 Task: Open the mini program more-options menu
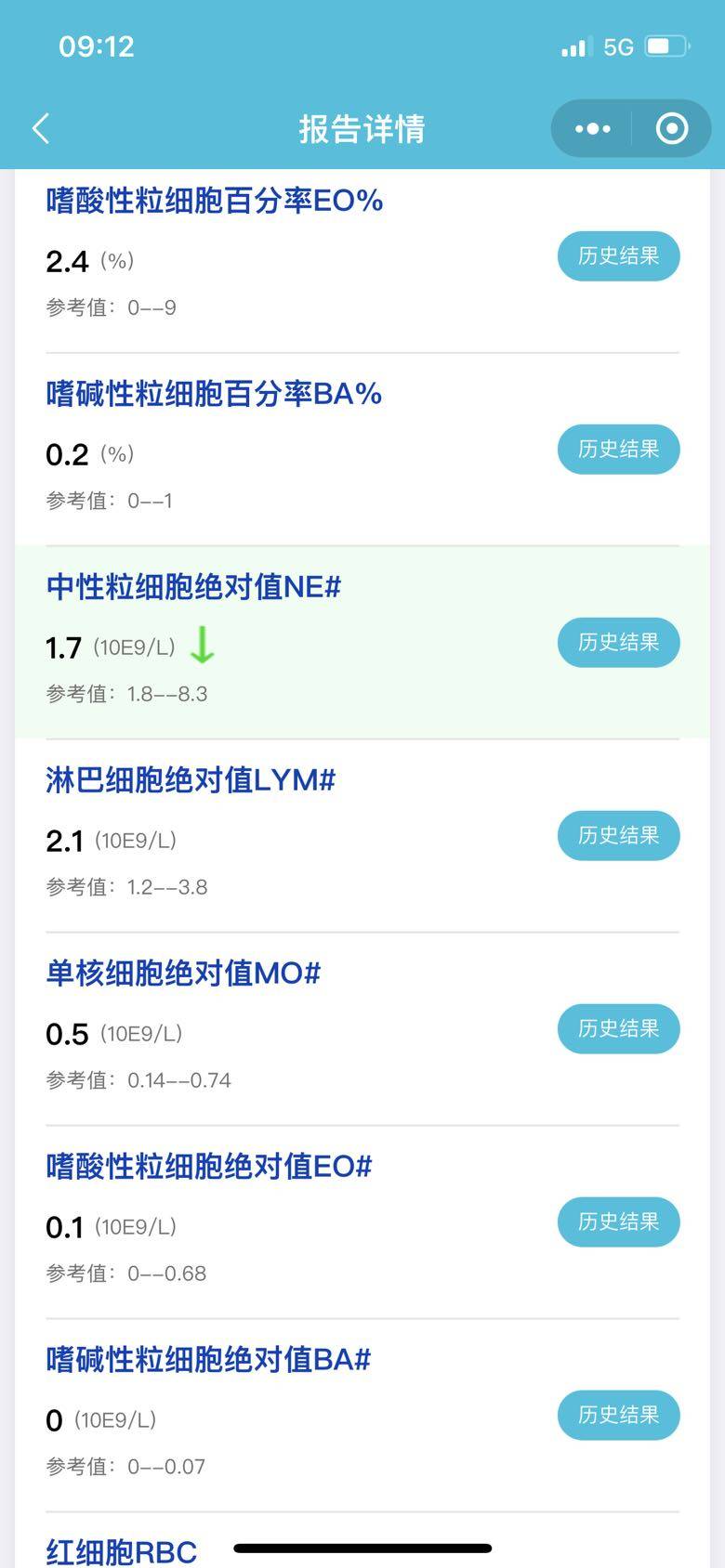[x=593, y=128]
